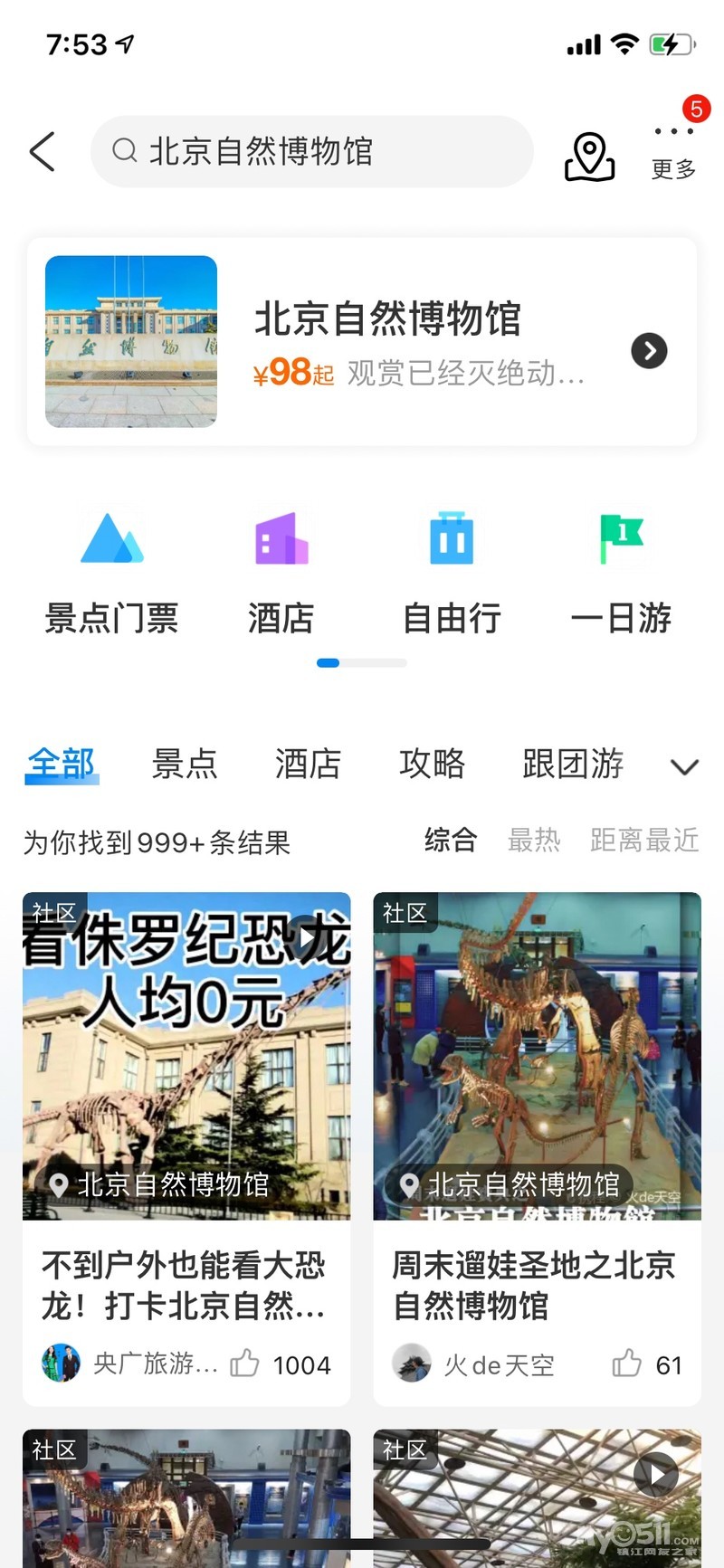Switch to the 景点 tab
Screen dimensions: 724x1568
[185, 764]
